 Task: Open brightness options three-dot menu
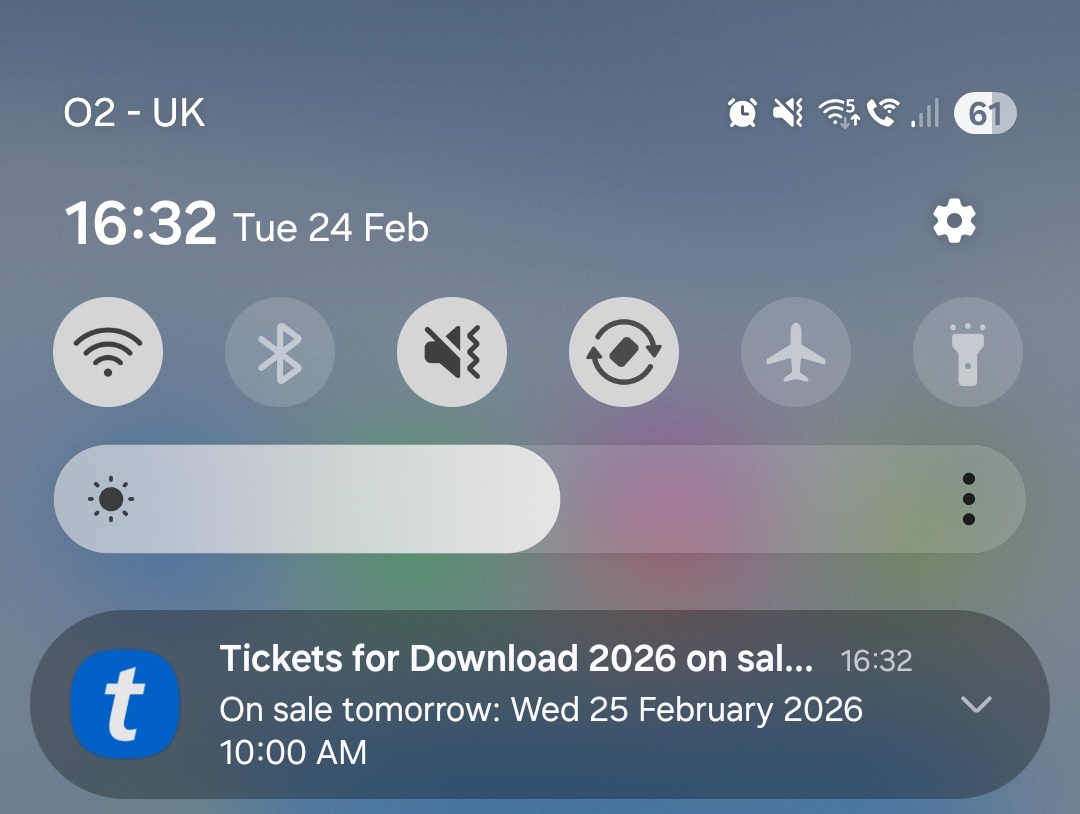(x=968, y=498)
